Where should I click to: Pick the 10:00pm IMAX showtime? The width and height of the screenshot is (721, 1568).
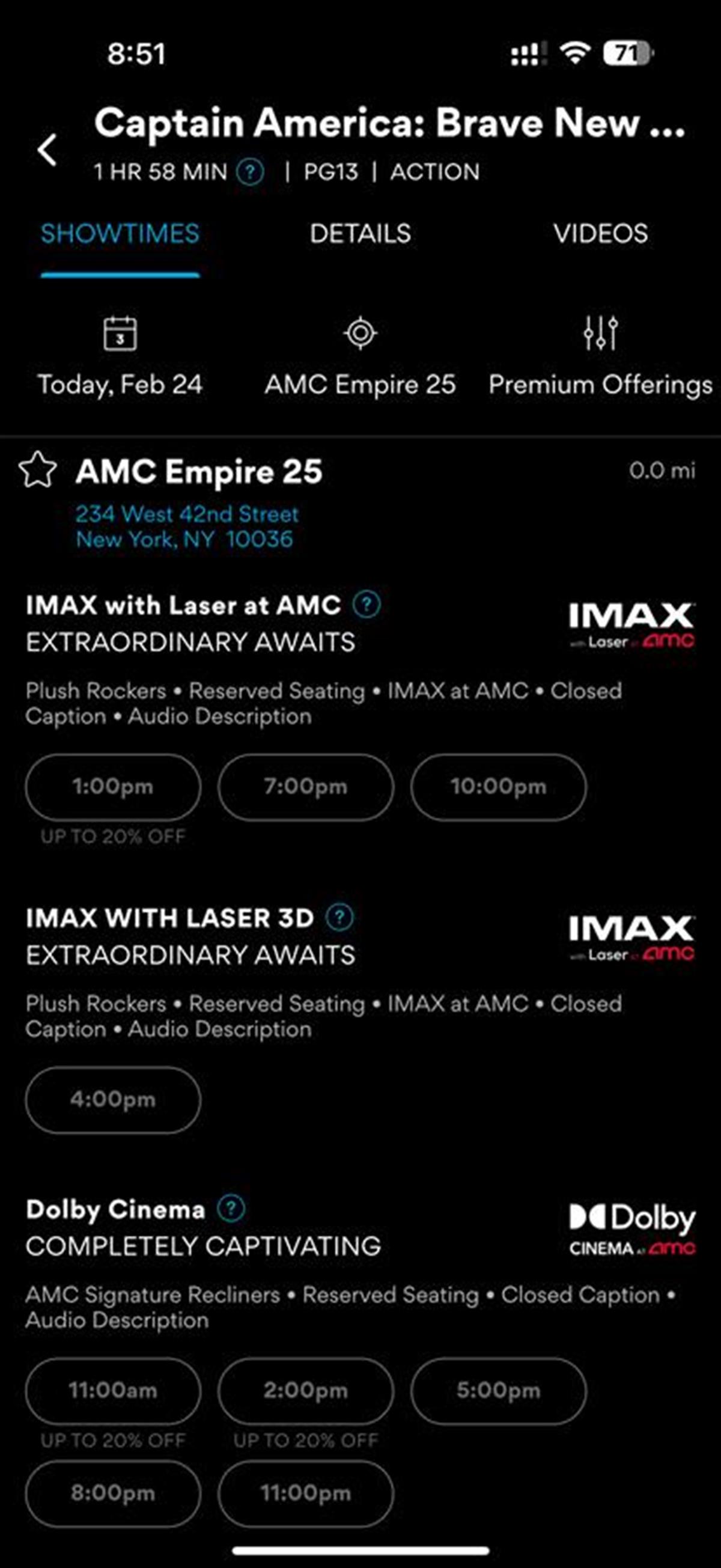pos(498,787)
